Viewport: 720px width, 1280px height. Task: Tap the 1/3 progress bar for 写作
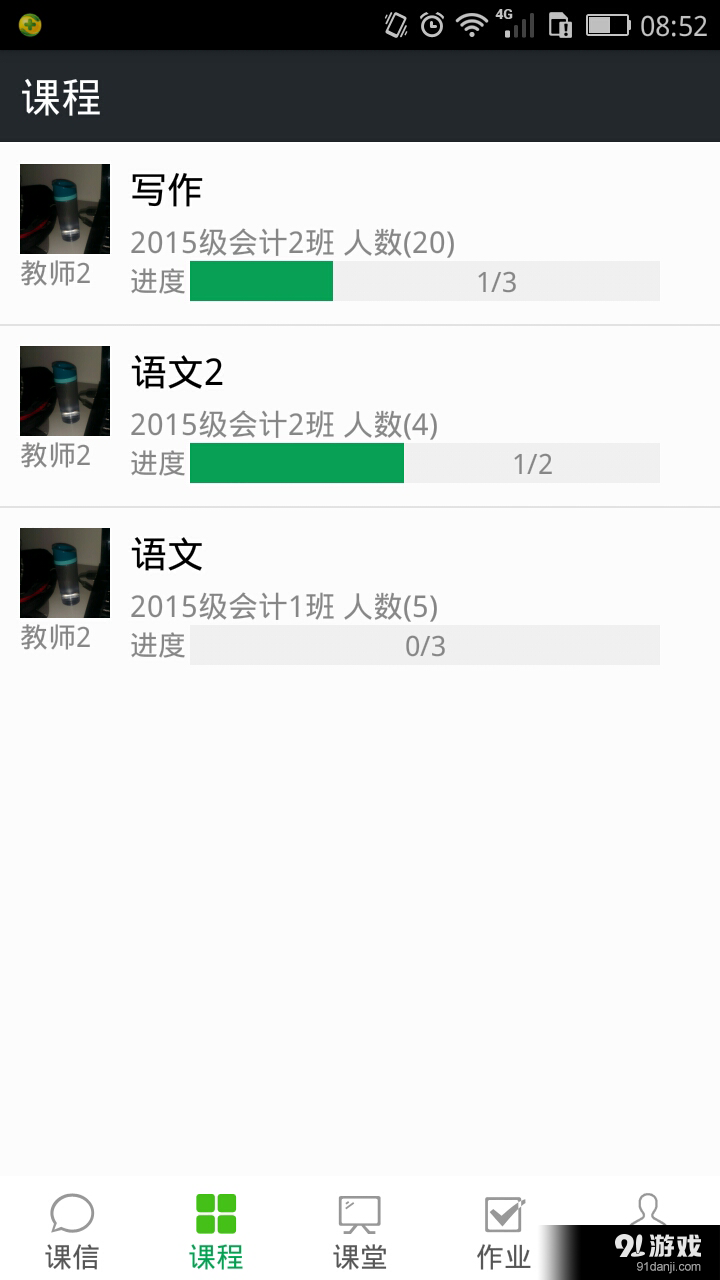[x=425, y=281]
